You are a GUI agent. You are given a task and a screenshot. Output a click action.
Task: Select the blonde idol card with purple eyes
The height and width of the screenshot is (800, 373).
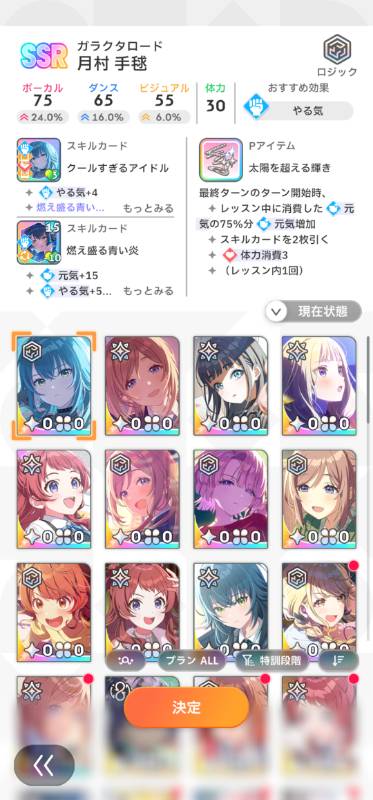coord(319,385)
